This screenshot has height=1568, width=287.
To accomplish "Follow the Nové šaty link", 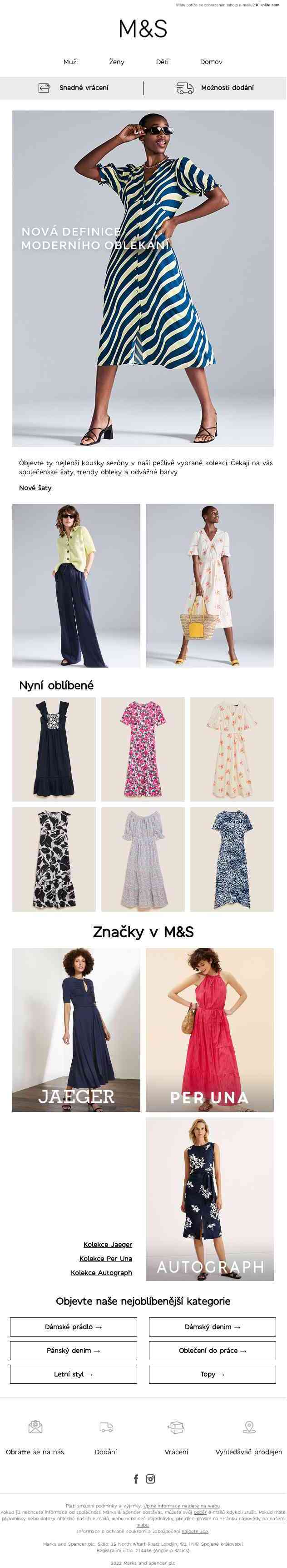I will tap(35, 487).
